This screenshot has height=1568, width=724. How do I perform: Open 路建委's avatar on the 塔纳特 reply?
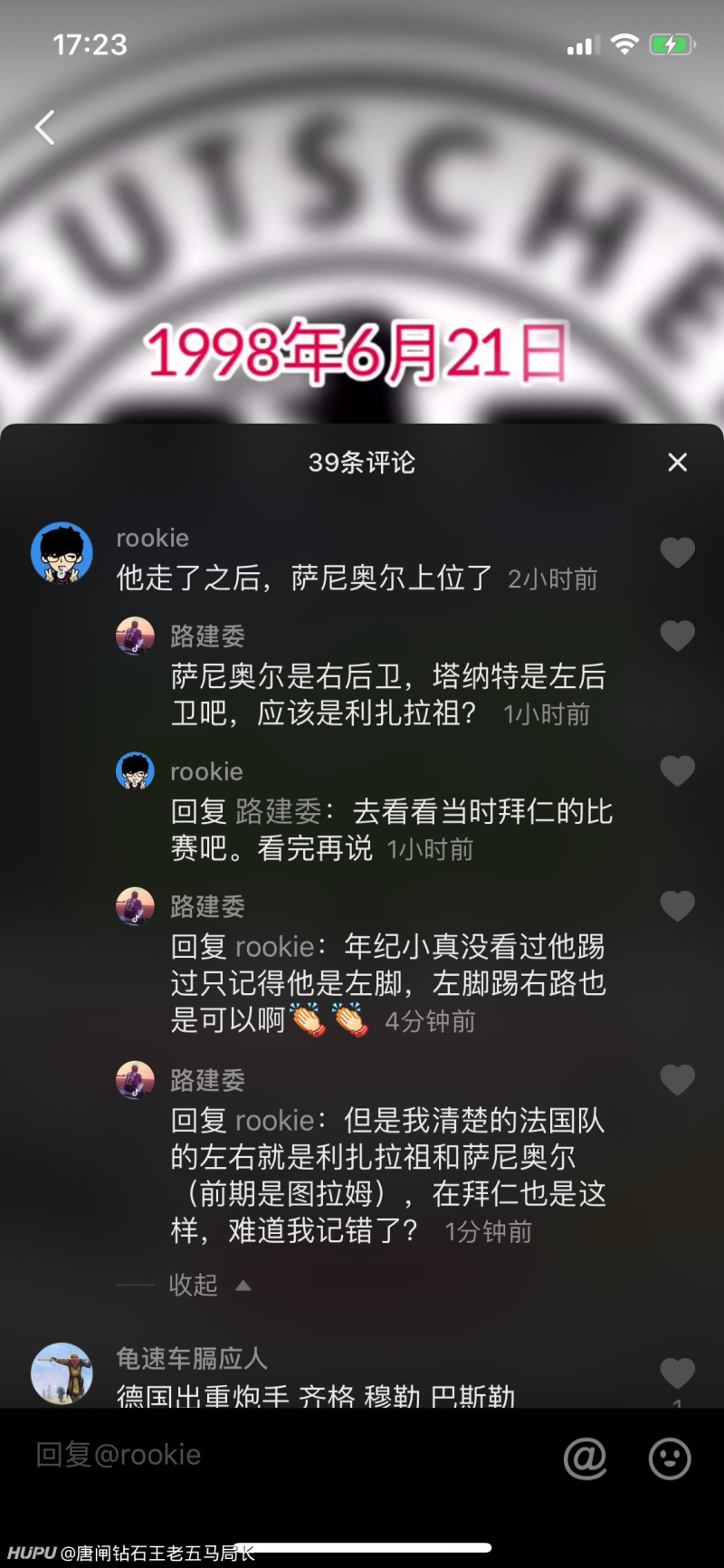135,636
